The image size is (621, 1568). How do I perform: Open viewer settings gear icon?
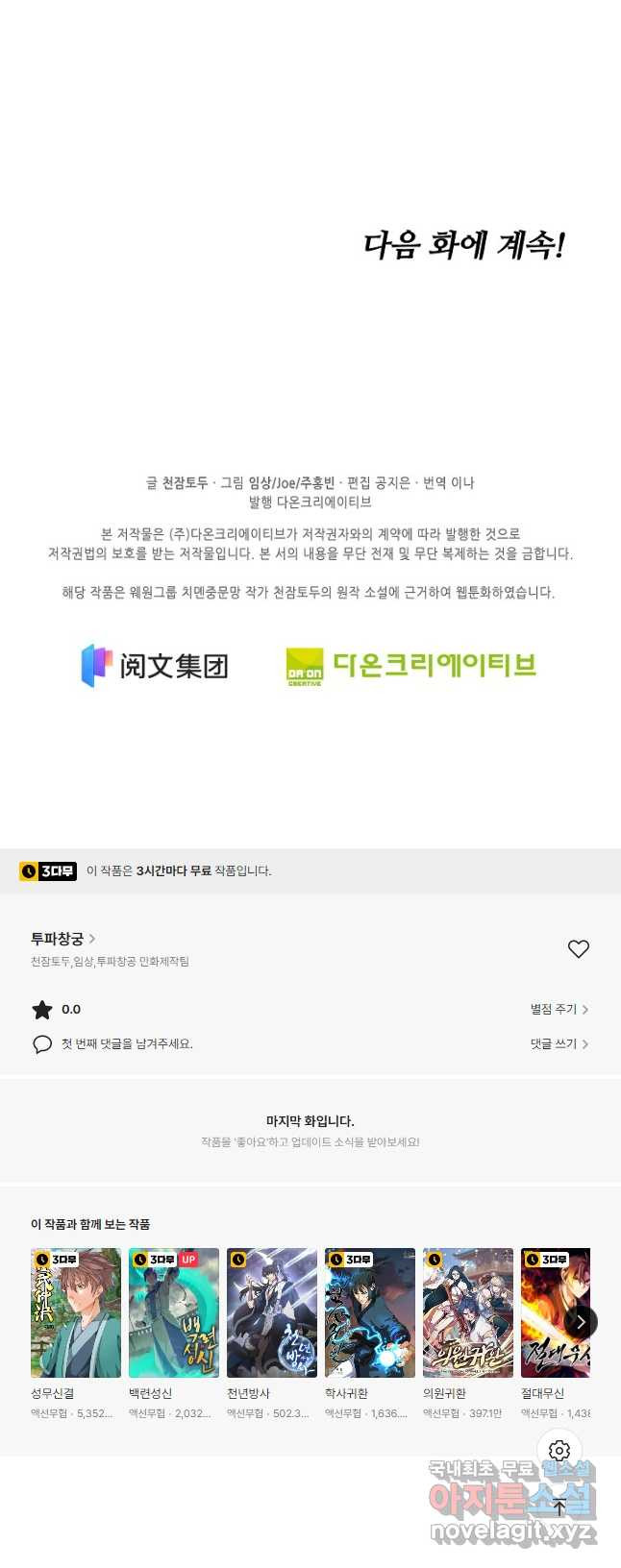(559, 1451)
